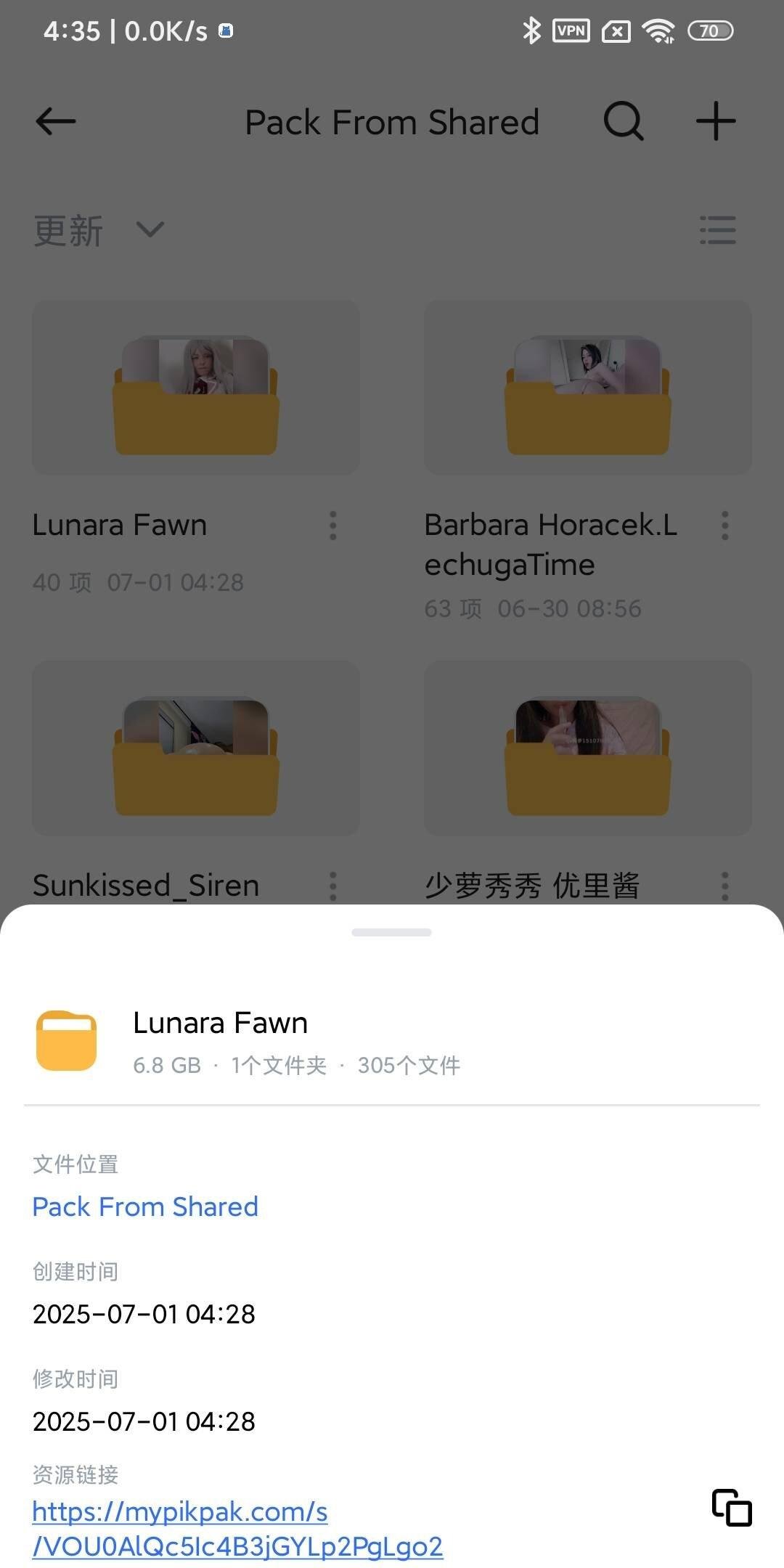Open the 少萝秀秀 优里酱 folder
784x1568 pixels.
588,748
